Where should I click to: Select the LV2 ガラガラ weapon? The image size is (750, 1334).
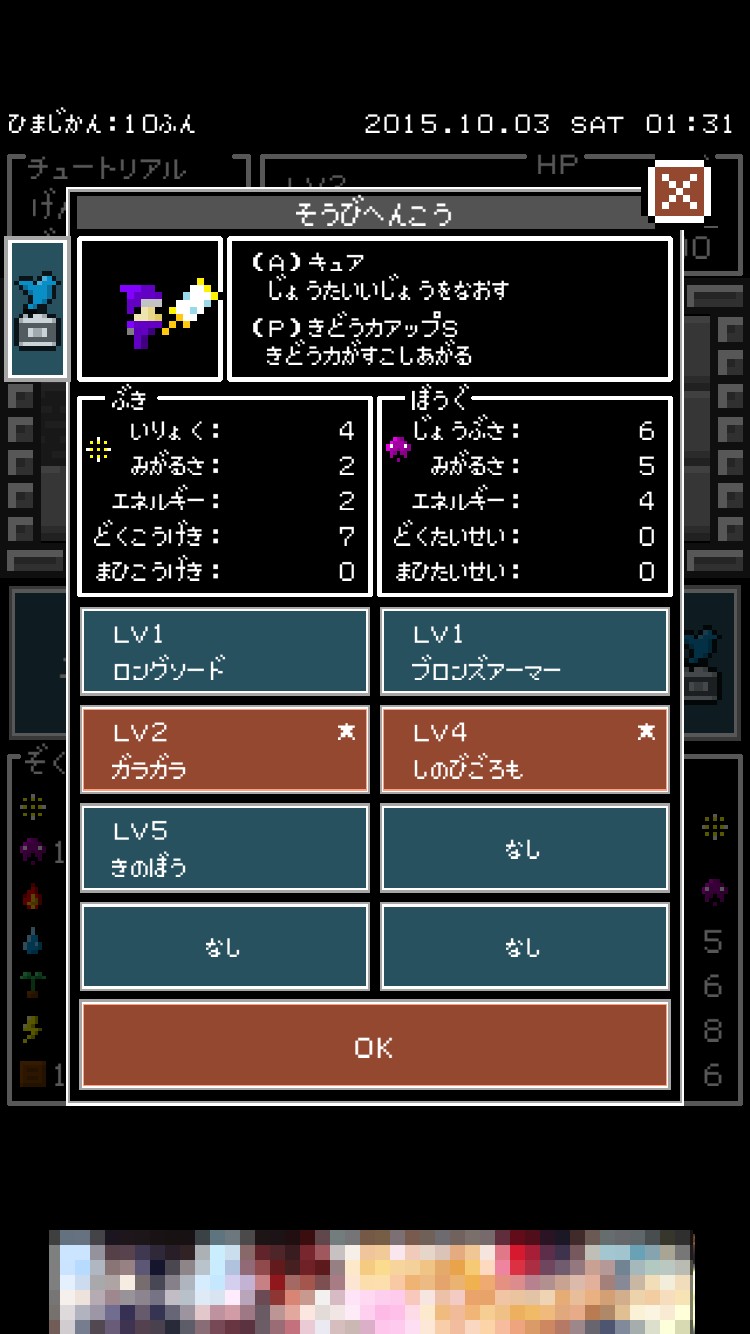pos(224,750)
